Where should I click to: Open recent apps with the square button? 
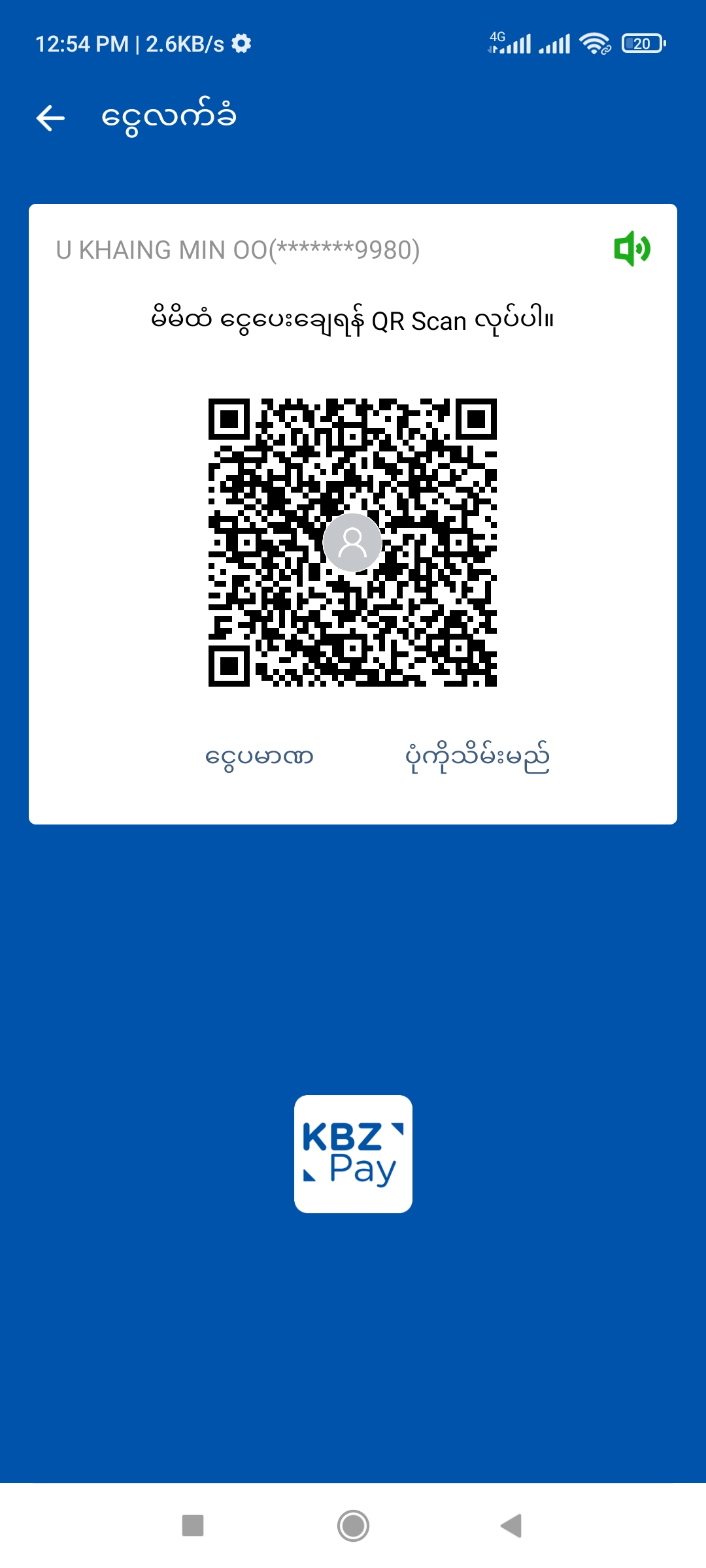[x=193, y=1526]
